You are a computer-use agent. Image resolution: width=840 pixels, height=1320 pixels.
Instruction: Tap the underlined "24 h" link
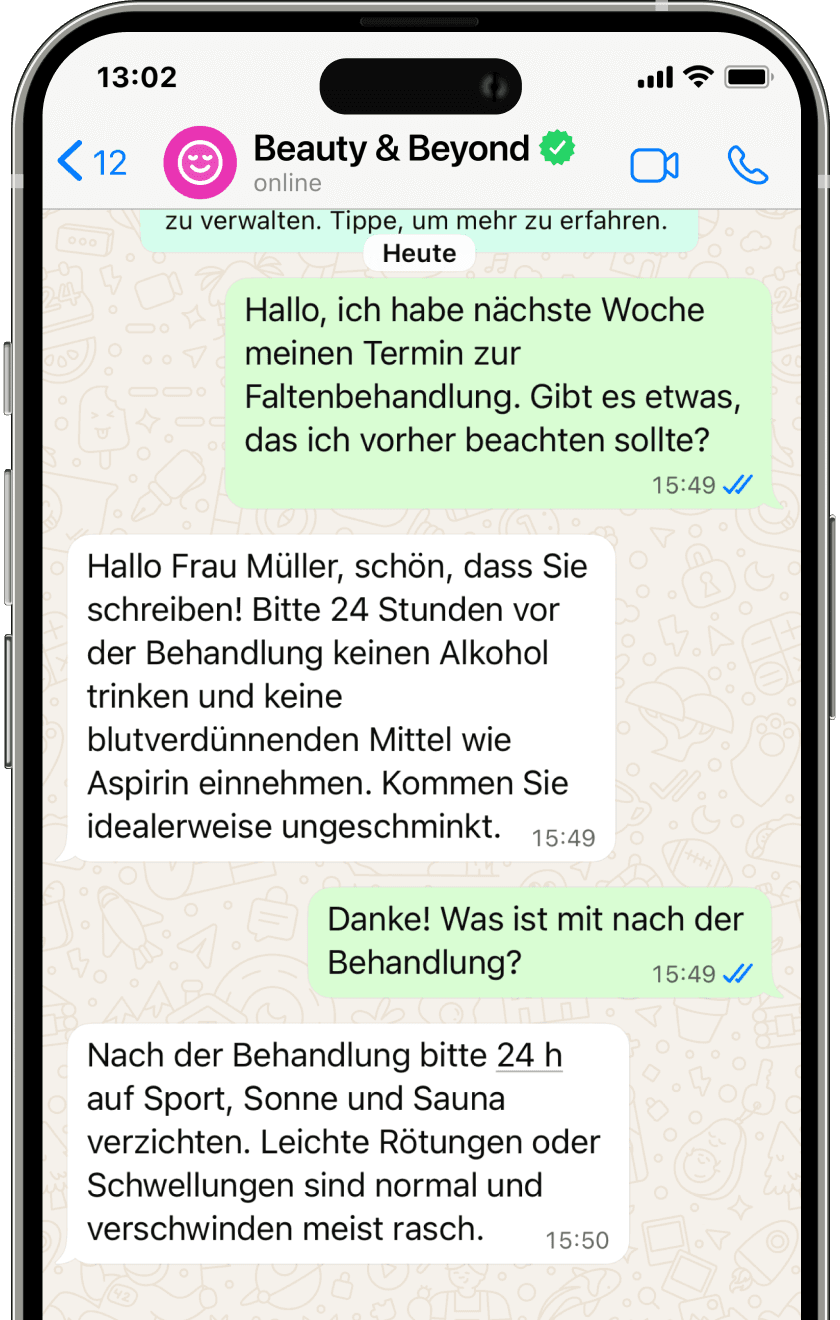(529, 1055)
